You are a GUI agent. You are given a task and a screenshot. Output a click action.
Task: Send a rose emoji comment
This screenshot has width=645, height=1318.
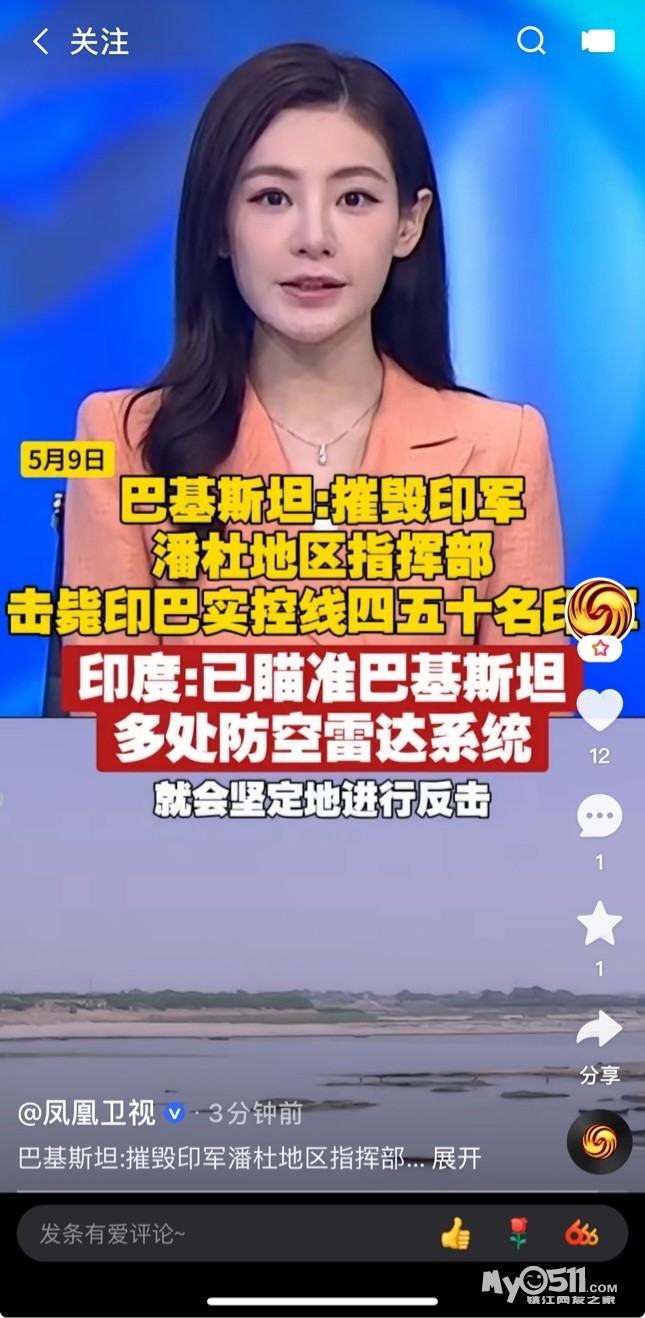[518, 1234]
